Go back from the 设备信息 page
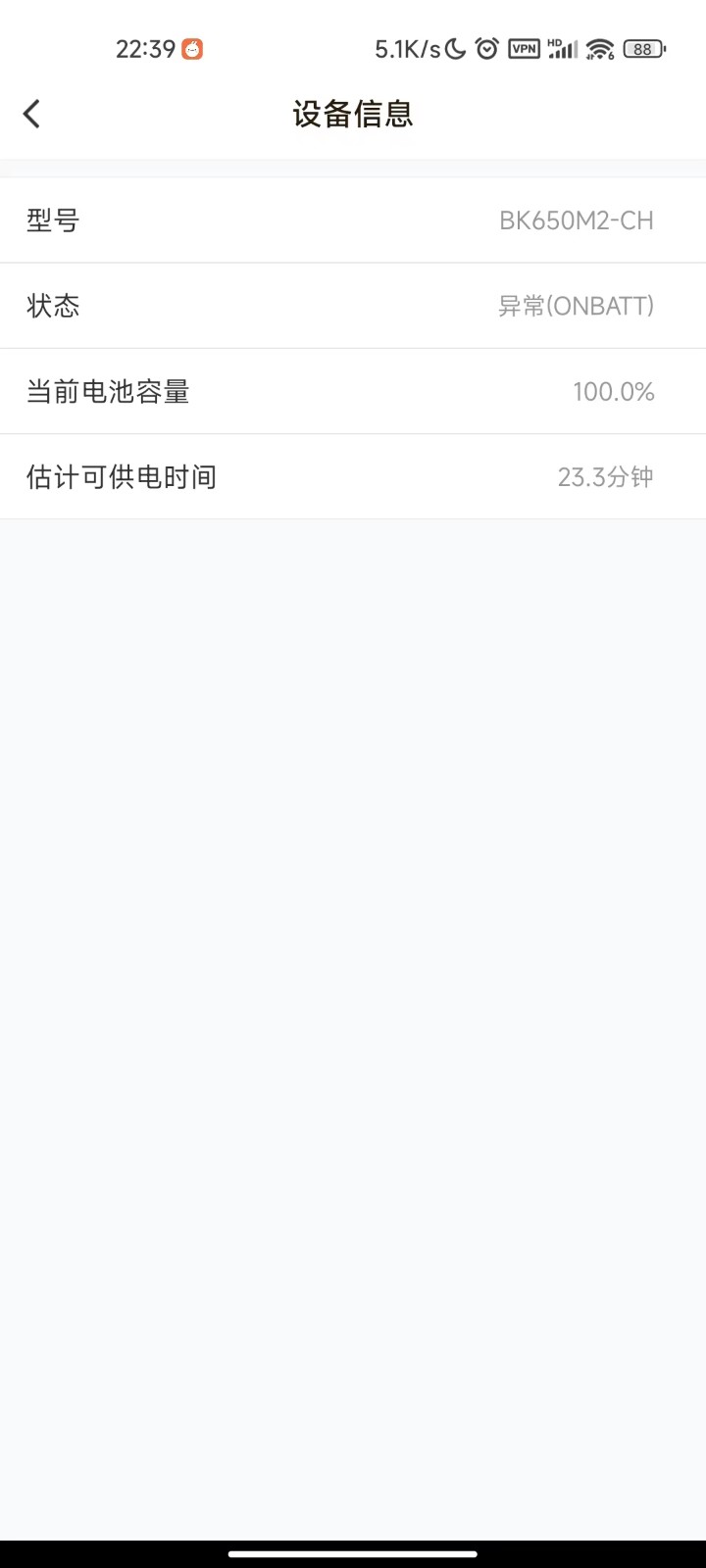706x1568 pixels. tap(32, 114)
